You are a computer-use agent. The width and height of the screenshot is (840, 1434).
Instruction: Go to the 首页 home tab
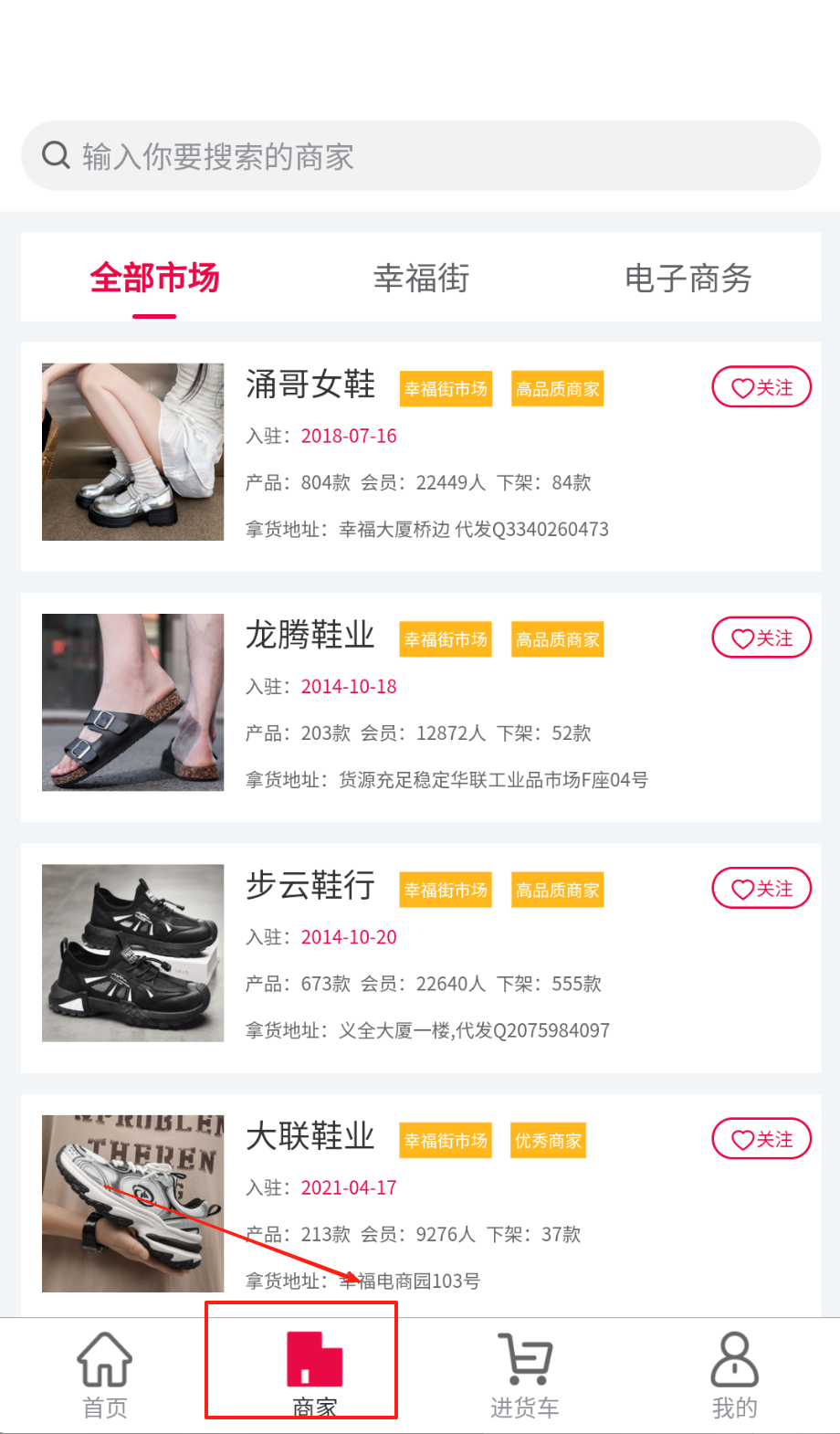pos(105,1376)
